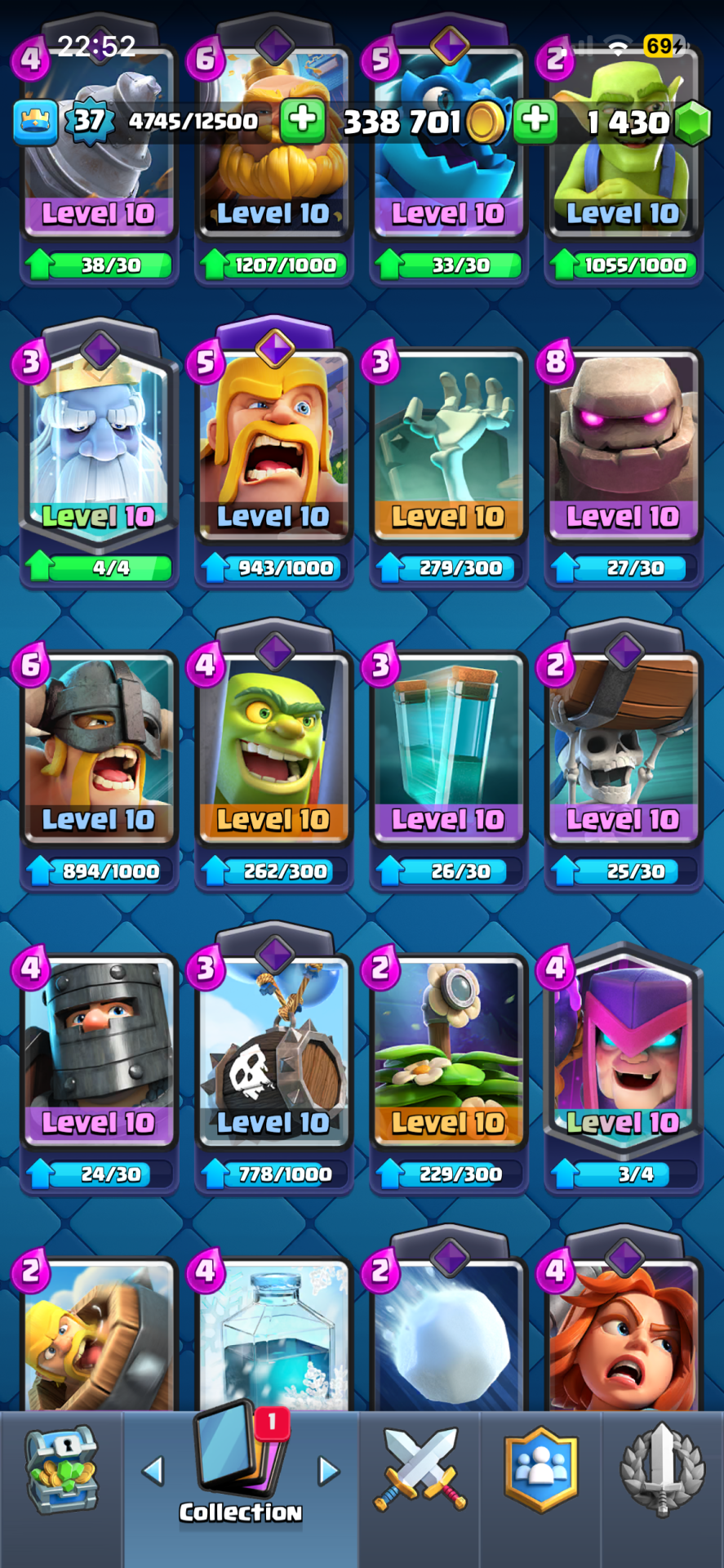Open the Clan social tab
Viewport: 724px width, 1568px height.
point(540,1470)
